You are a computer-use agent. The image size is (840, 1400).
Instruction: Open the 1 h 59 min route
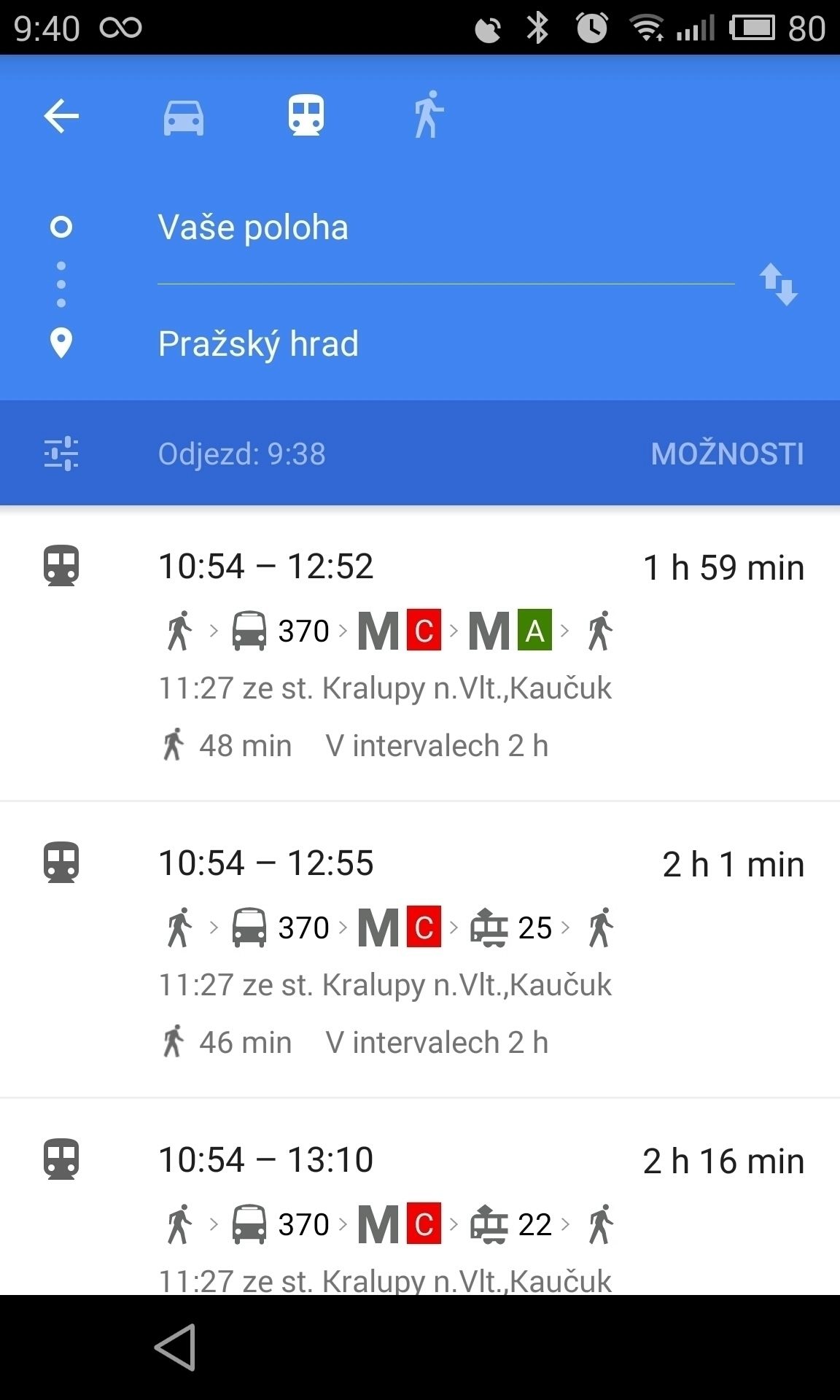(x=420, y=653)
